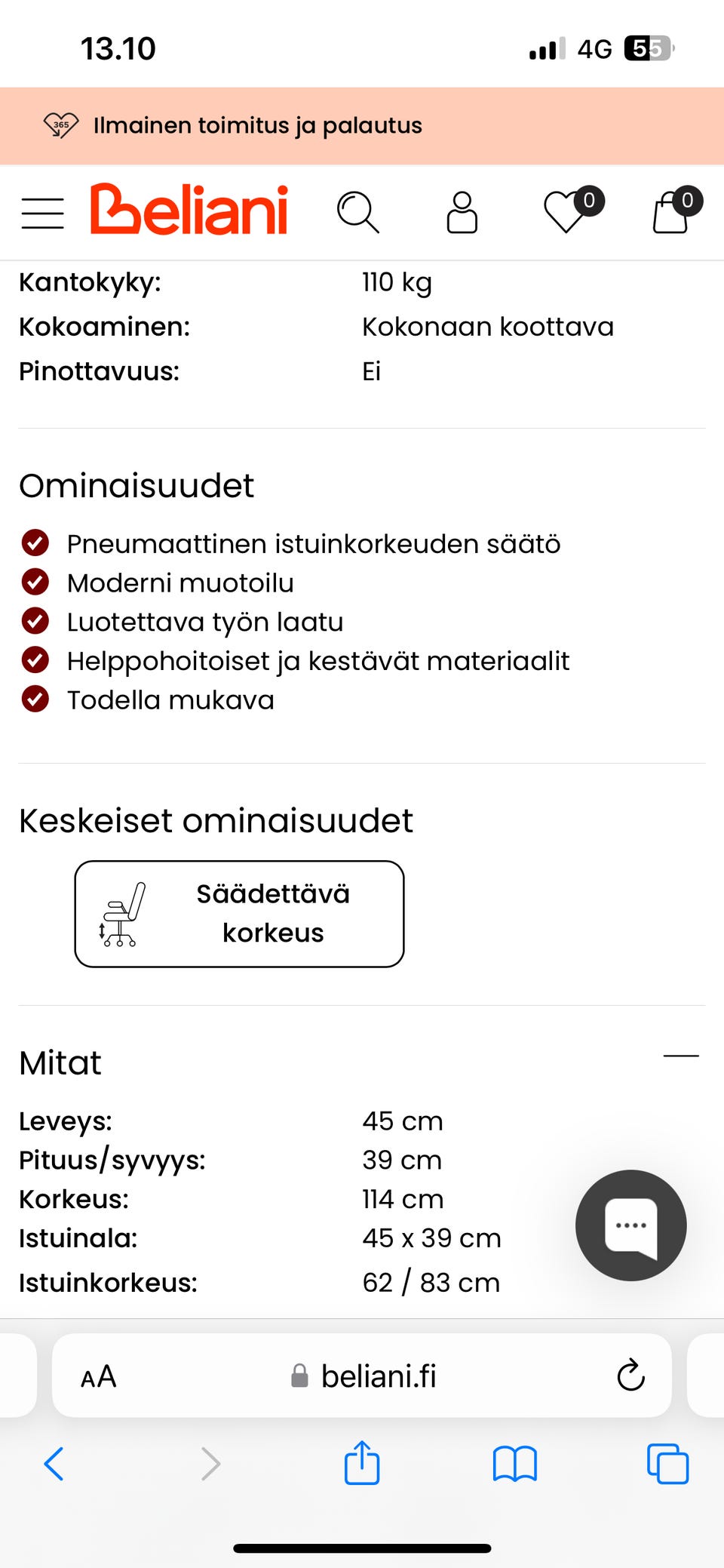
Task: Share this product page
Action: tap(361, 1464)
